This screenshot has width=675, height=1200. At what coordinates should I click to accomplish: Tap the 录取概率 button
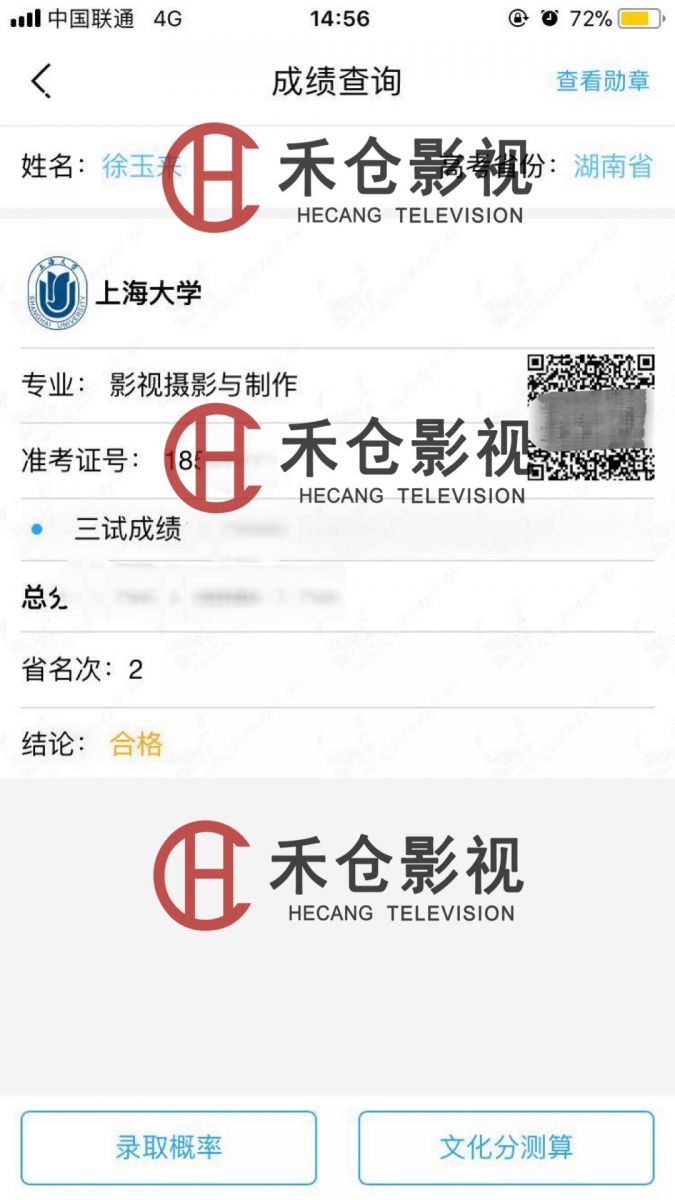168,1147
